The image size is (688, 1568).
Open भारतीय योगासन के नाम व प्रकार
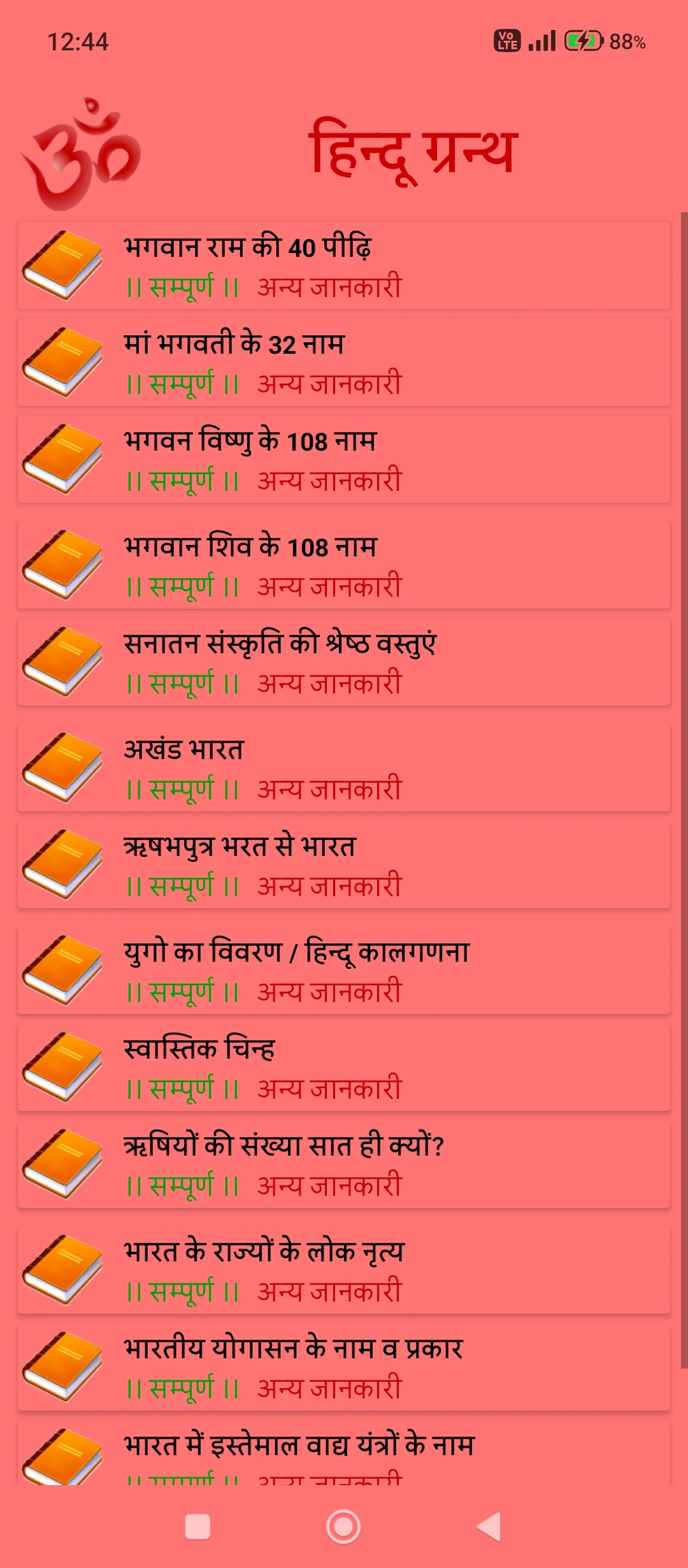pyautogui.click(x=344, y=1367)
